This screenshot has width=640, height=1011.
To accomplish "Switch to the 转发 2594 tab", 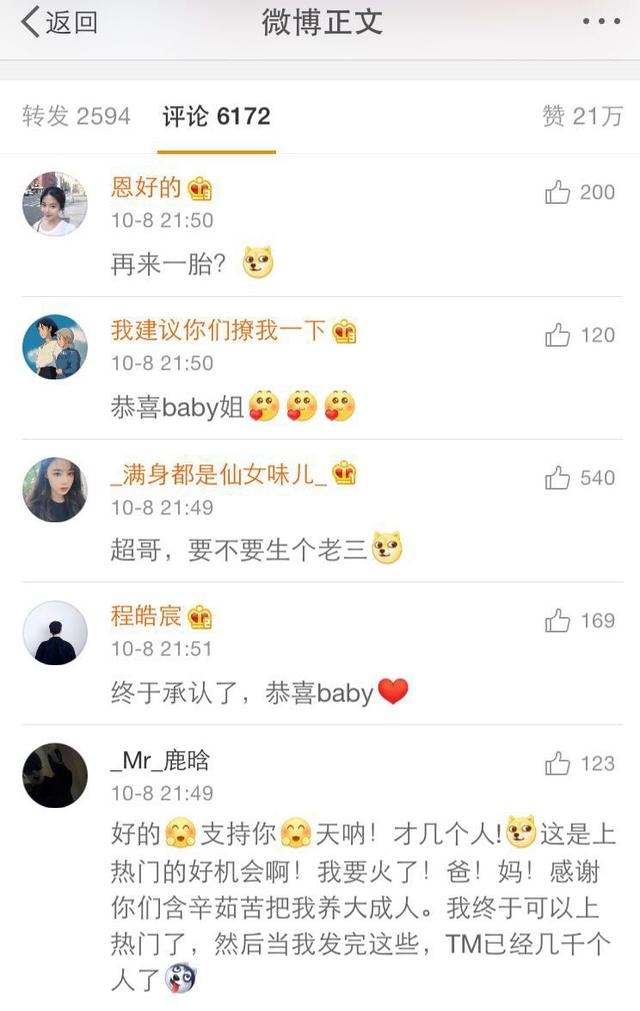I will point(76,116).
